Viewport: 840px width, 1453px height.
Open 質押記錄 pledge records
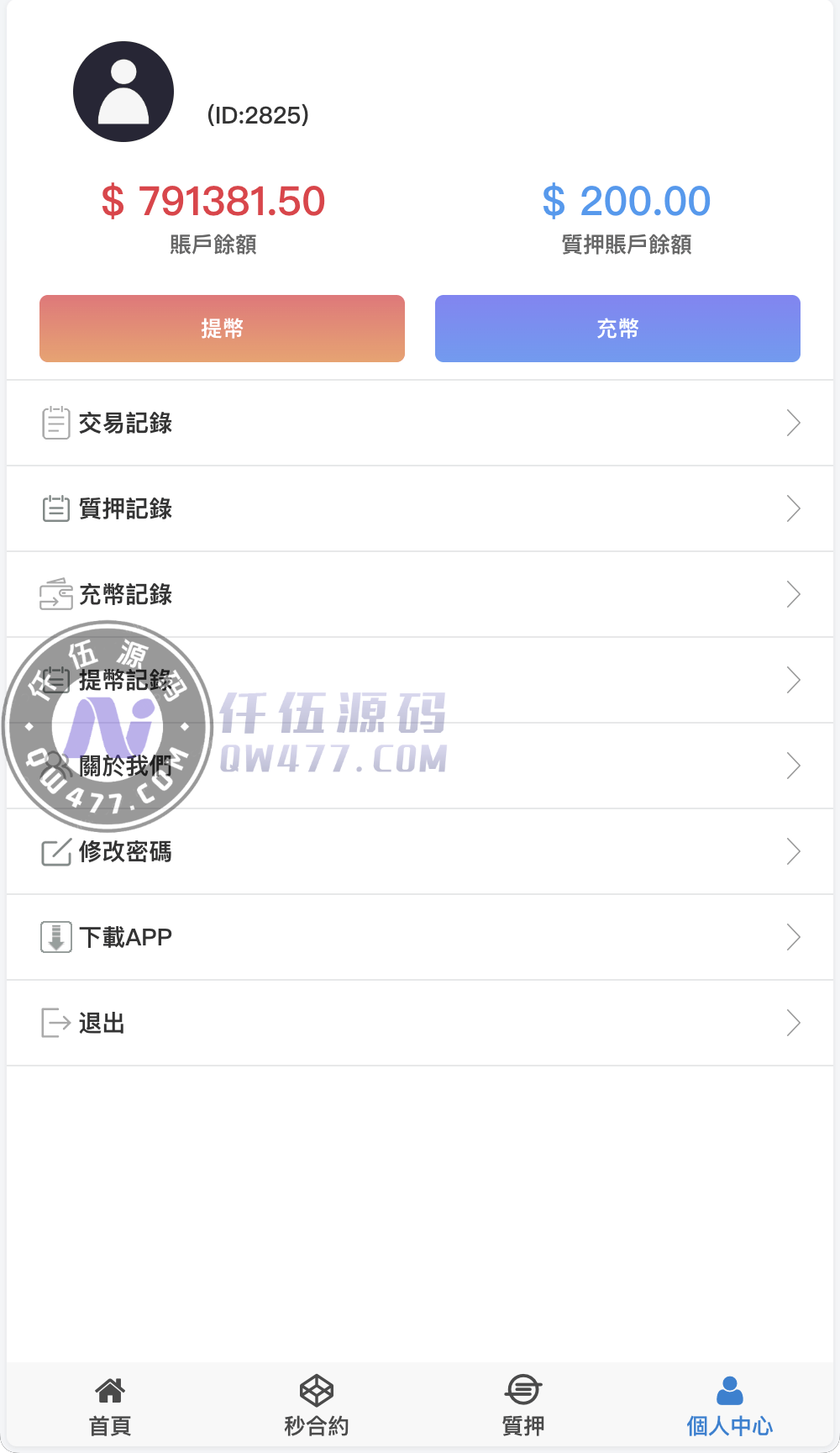(420, 509)
